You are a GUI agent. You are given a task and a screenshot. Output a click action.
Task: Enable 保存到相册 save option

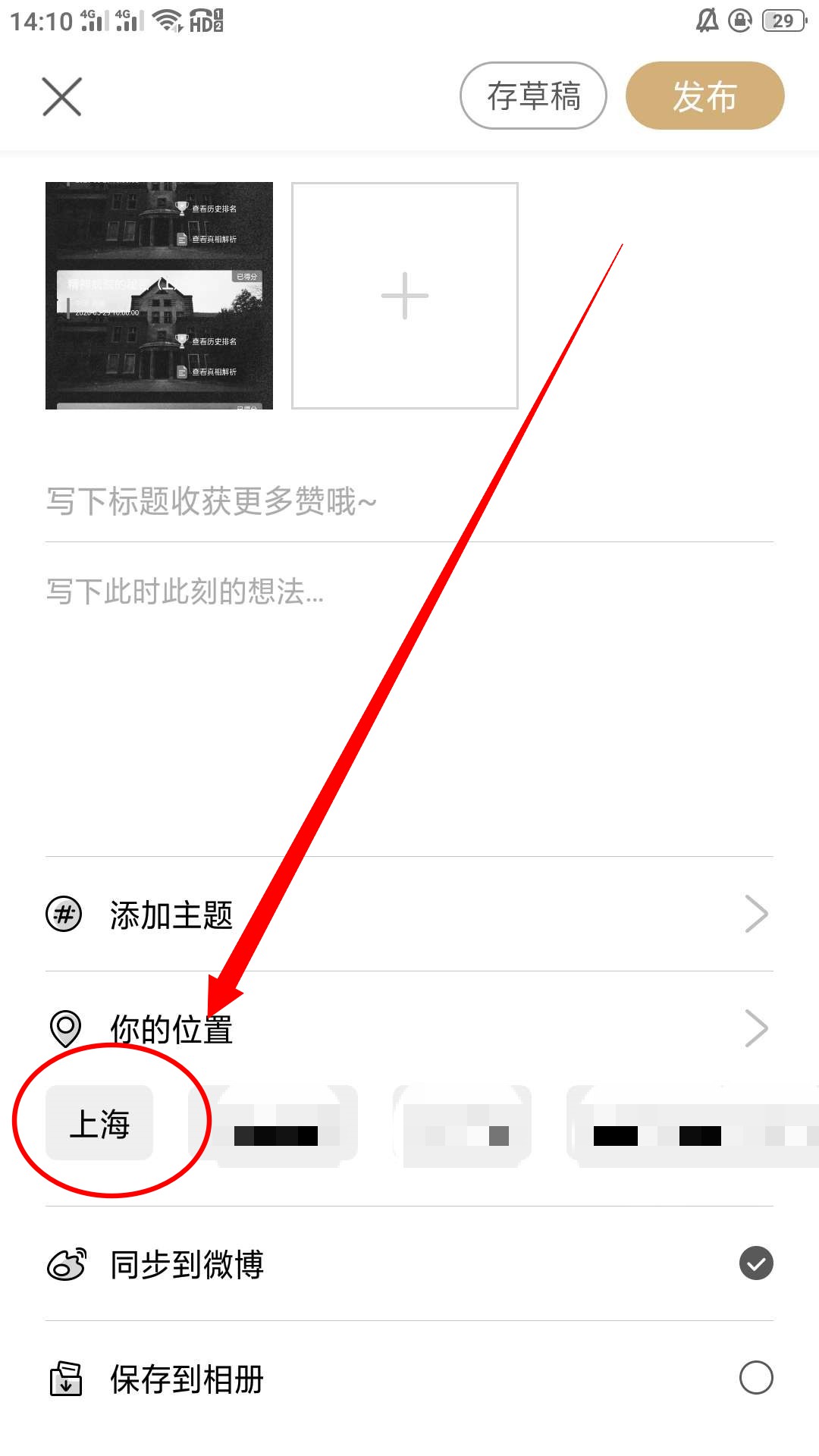coord(756,1378)
